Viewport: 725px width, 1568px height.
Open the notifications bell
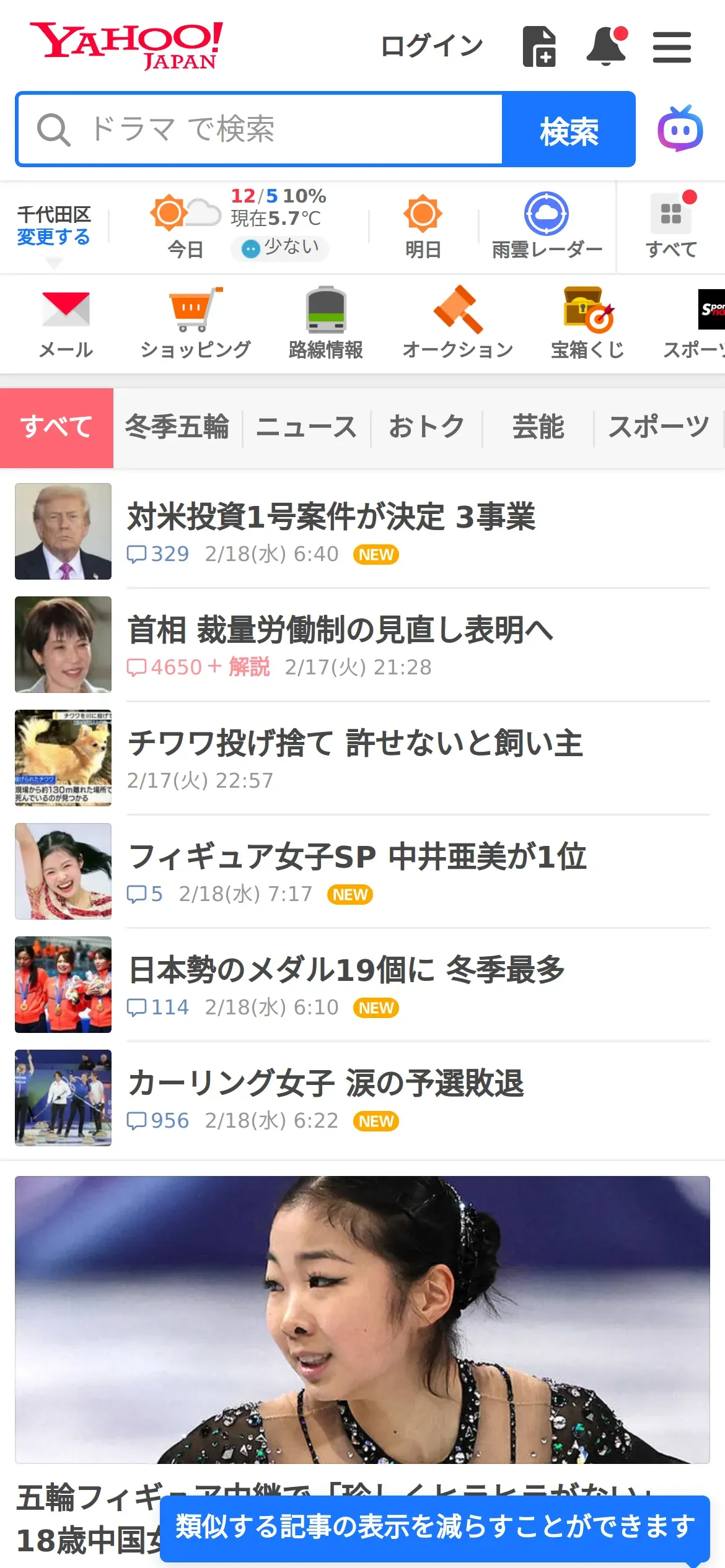coord(606,46)
